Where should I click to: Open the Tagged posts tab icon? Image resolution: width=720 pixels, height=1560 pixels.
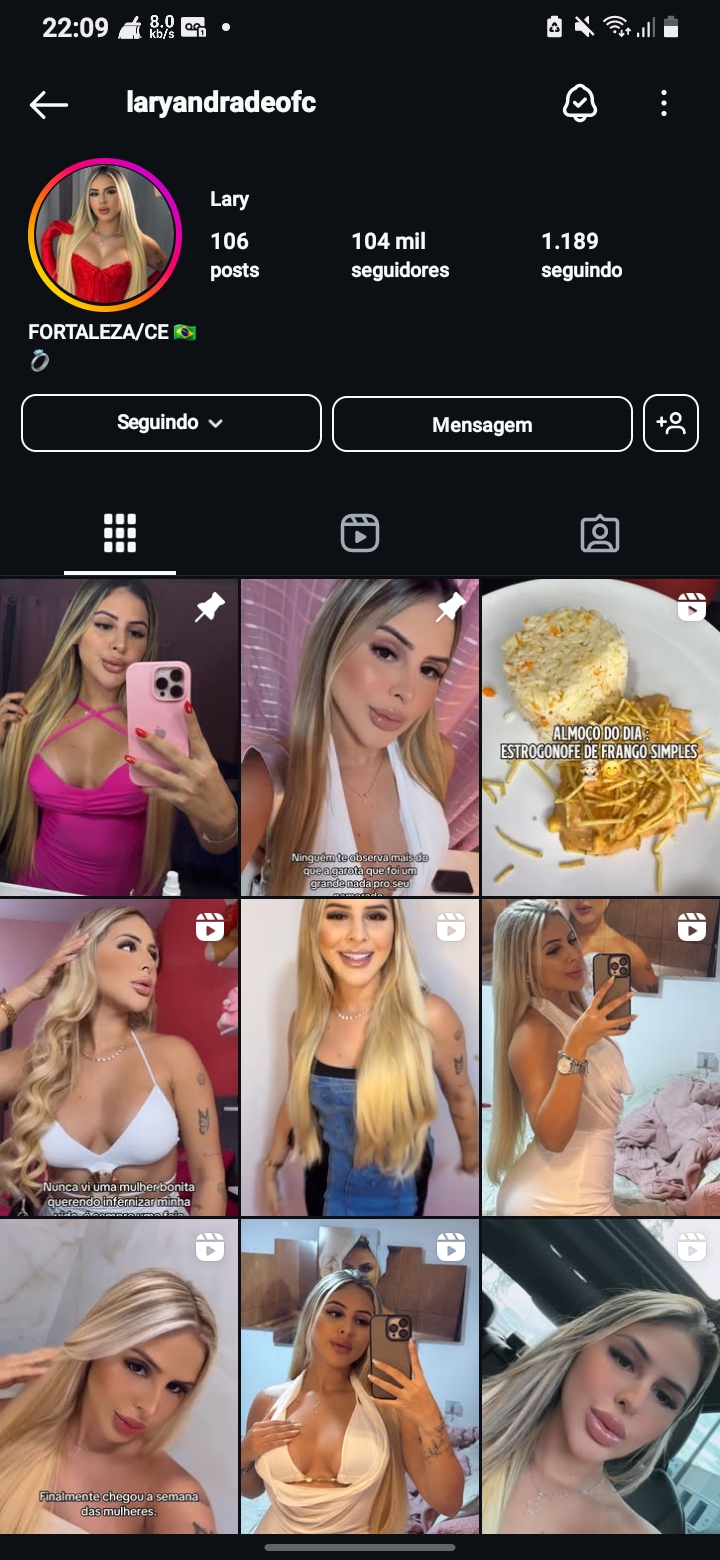click(x=599, y=533)
